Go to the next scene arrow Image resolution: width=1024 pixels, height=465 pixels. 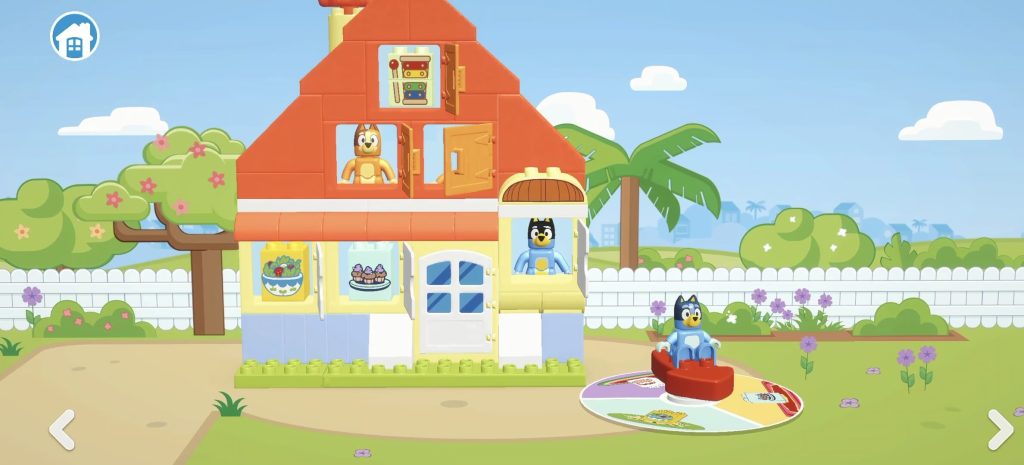[x=999, y=429]
